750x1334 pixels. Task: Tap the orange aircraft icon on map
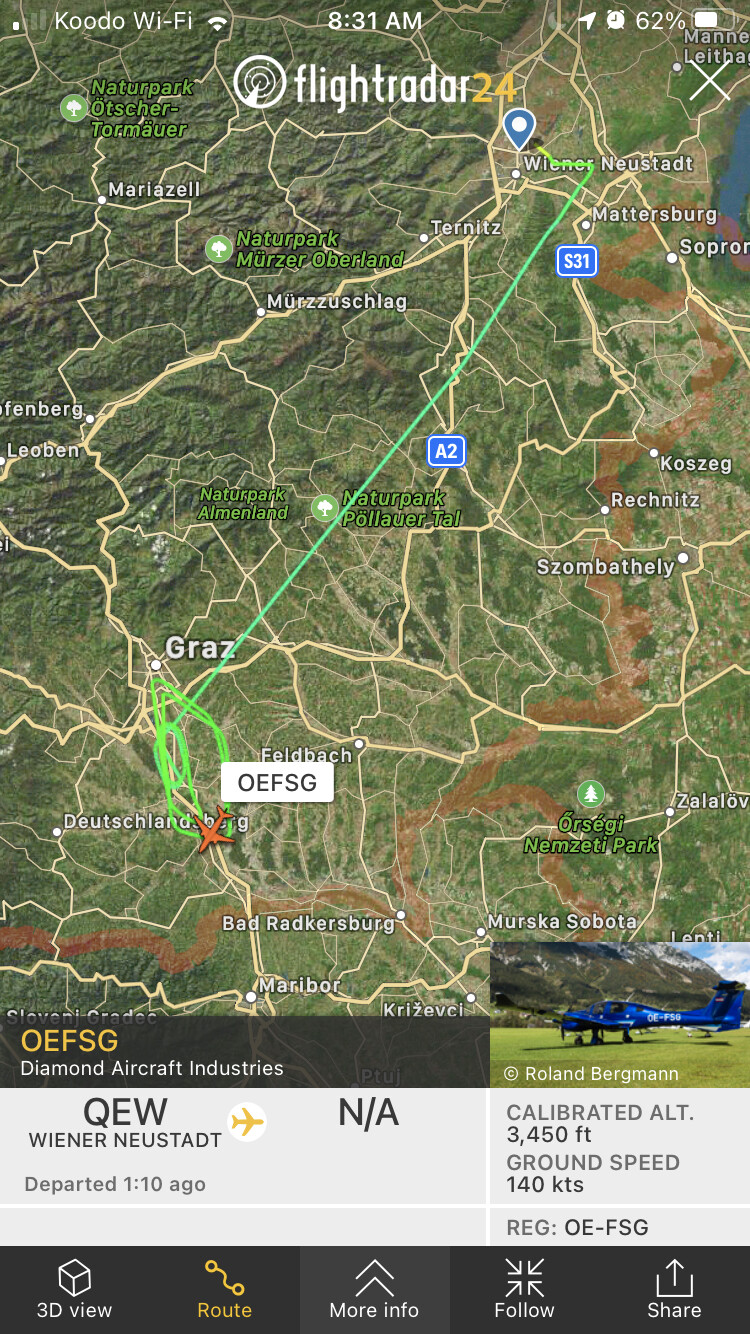pyautogui.click(x=212, y=830)
